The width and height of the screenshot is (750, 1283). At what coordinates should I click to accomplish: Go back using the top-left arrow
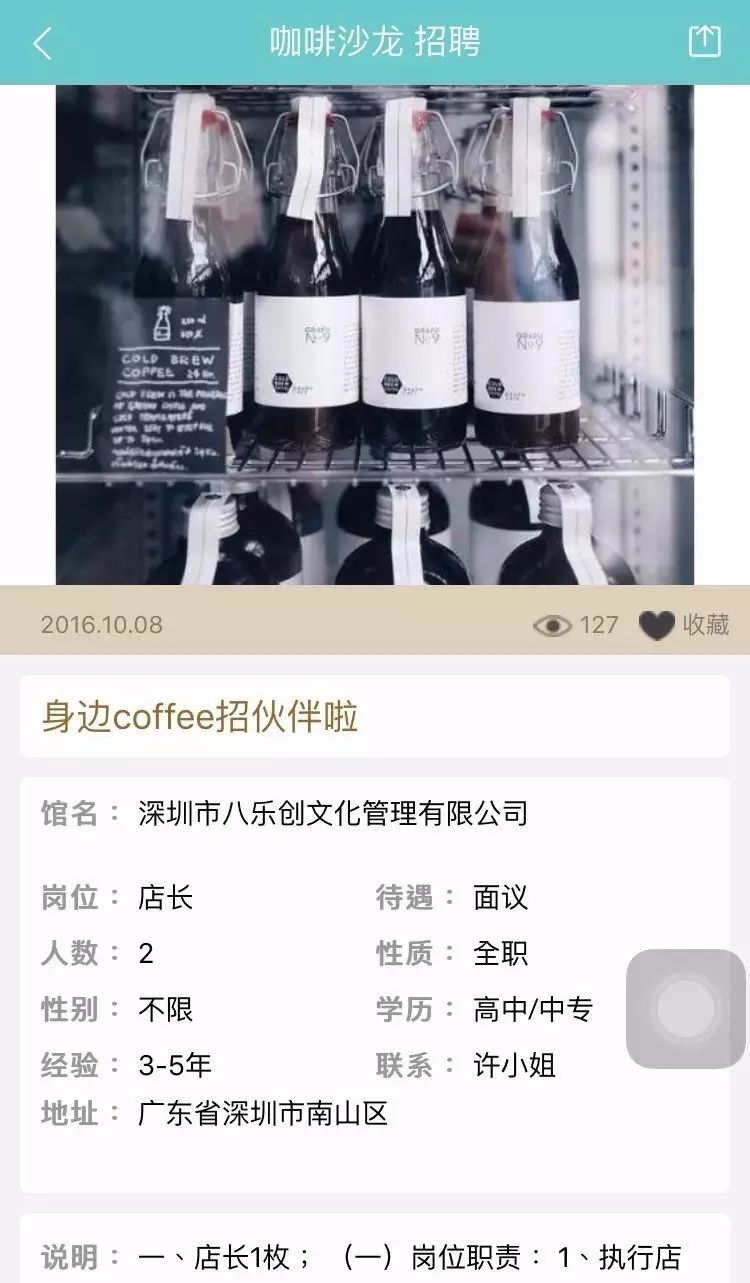click(42, 43)
